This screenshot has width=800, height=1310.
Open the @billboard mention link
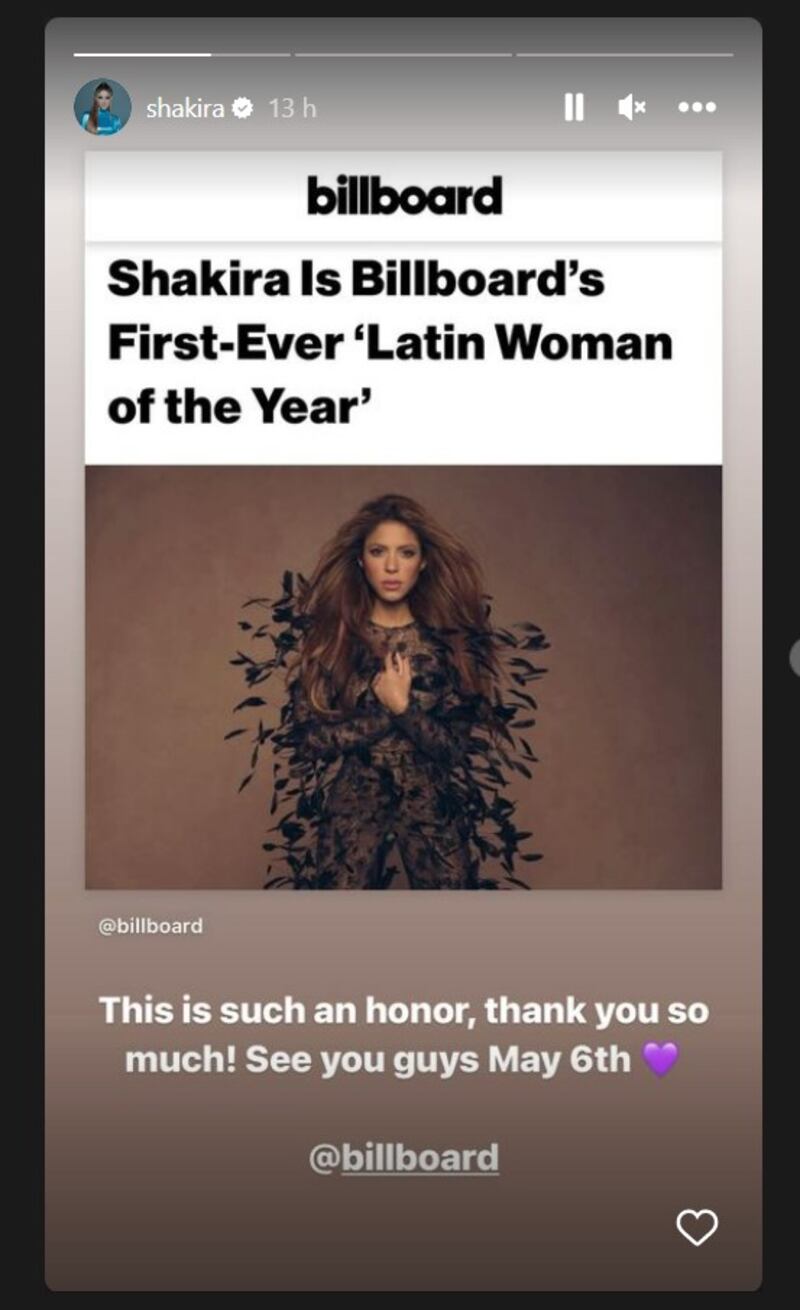[x=404, y=1158]
